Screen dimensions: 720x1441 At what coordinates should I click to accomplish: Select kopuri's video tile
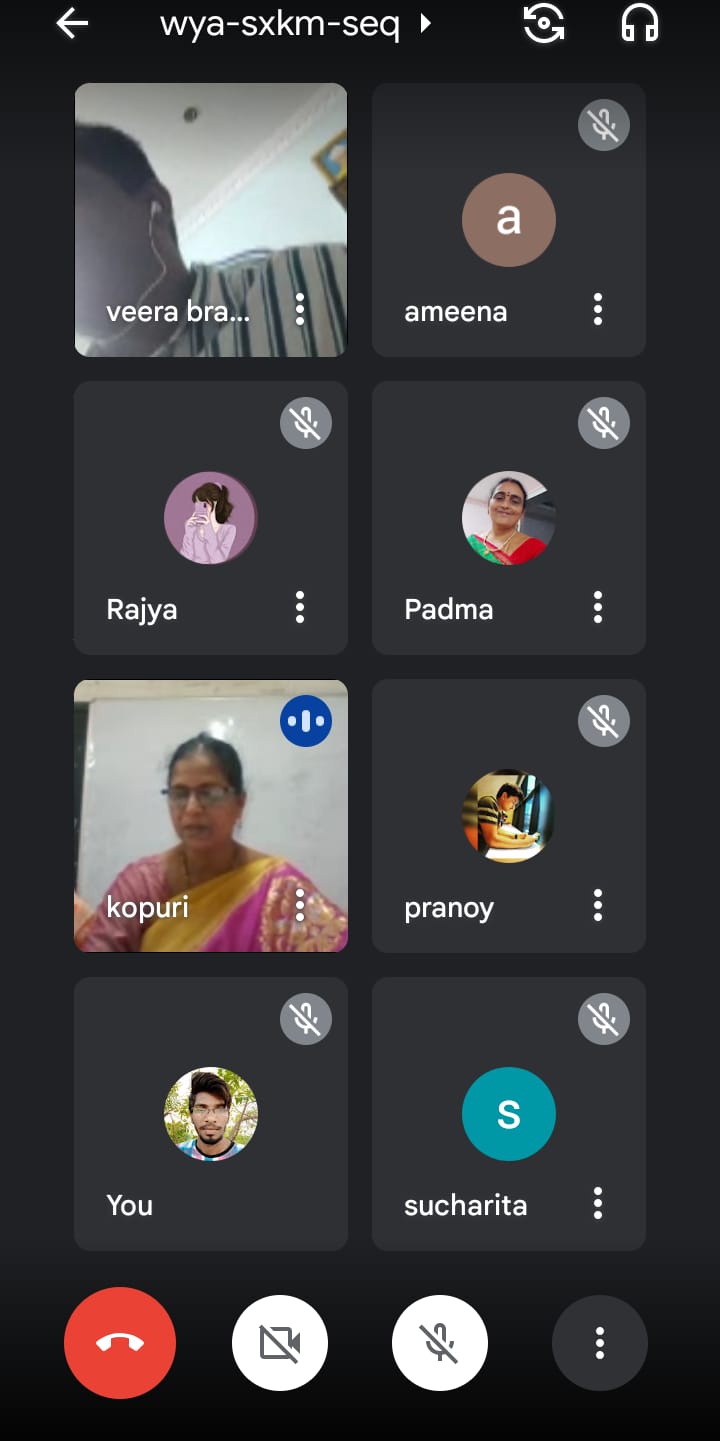(190, 800)
